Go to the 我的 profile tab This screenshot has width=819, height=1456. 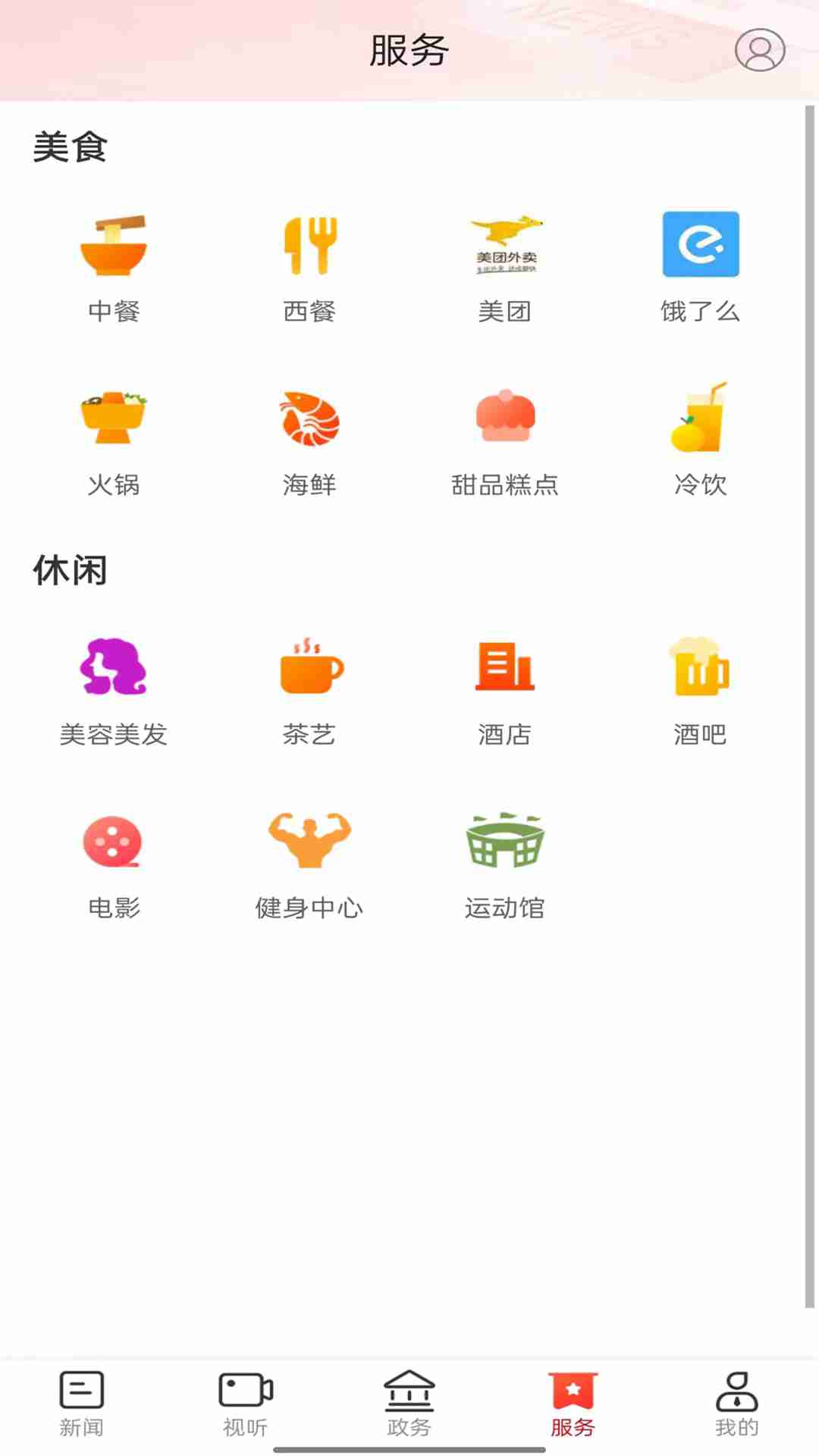click(737, 1403)
